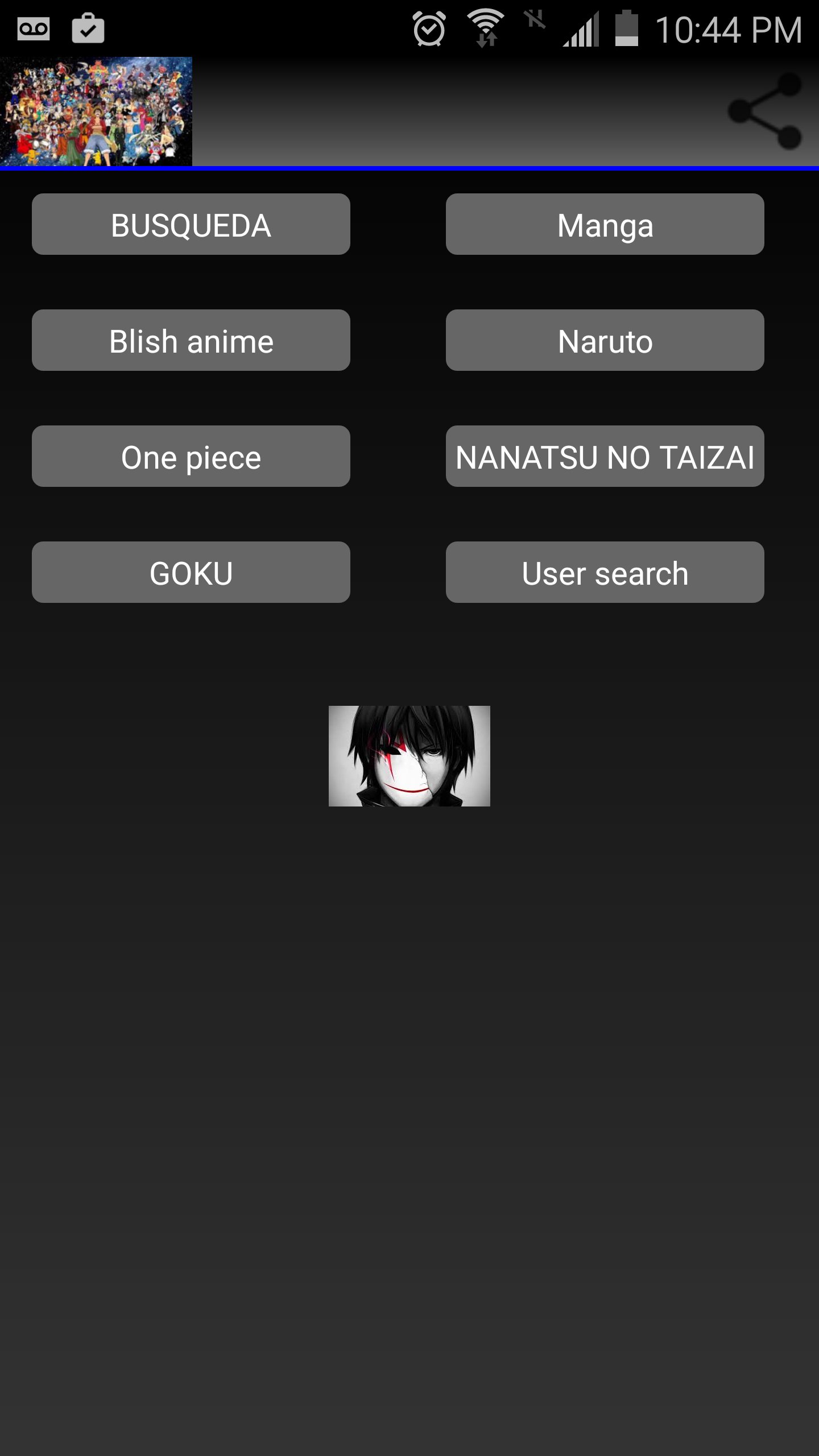Open the Blish anime section

click(191, 341)
